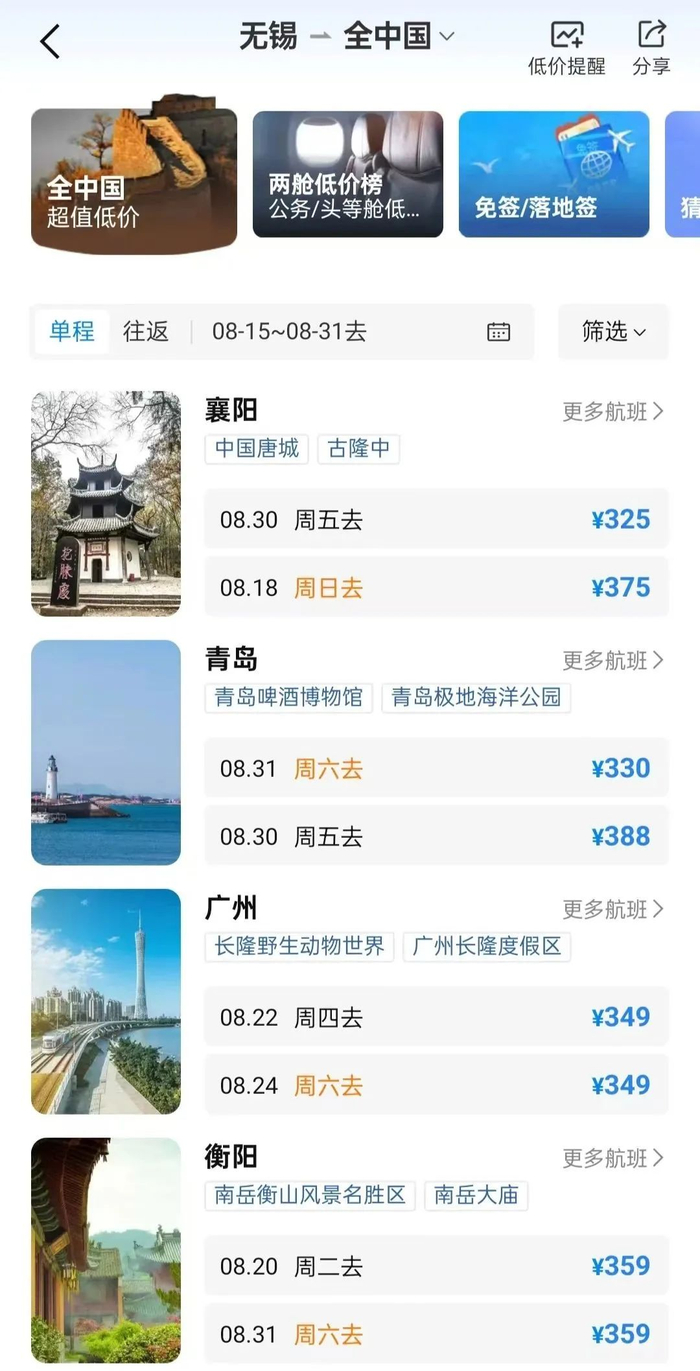Image resolution: width=700 pixels, height=1371 pixels.
Task: Open the 免签/落地签 card
Action: [553, 174]
